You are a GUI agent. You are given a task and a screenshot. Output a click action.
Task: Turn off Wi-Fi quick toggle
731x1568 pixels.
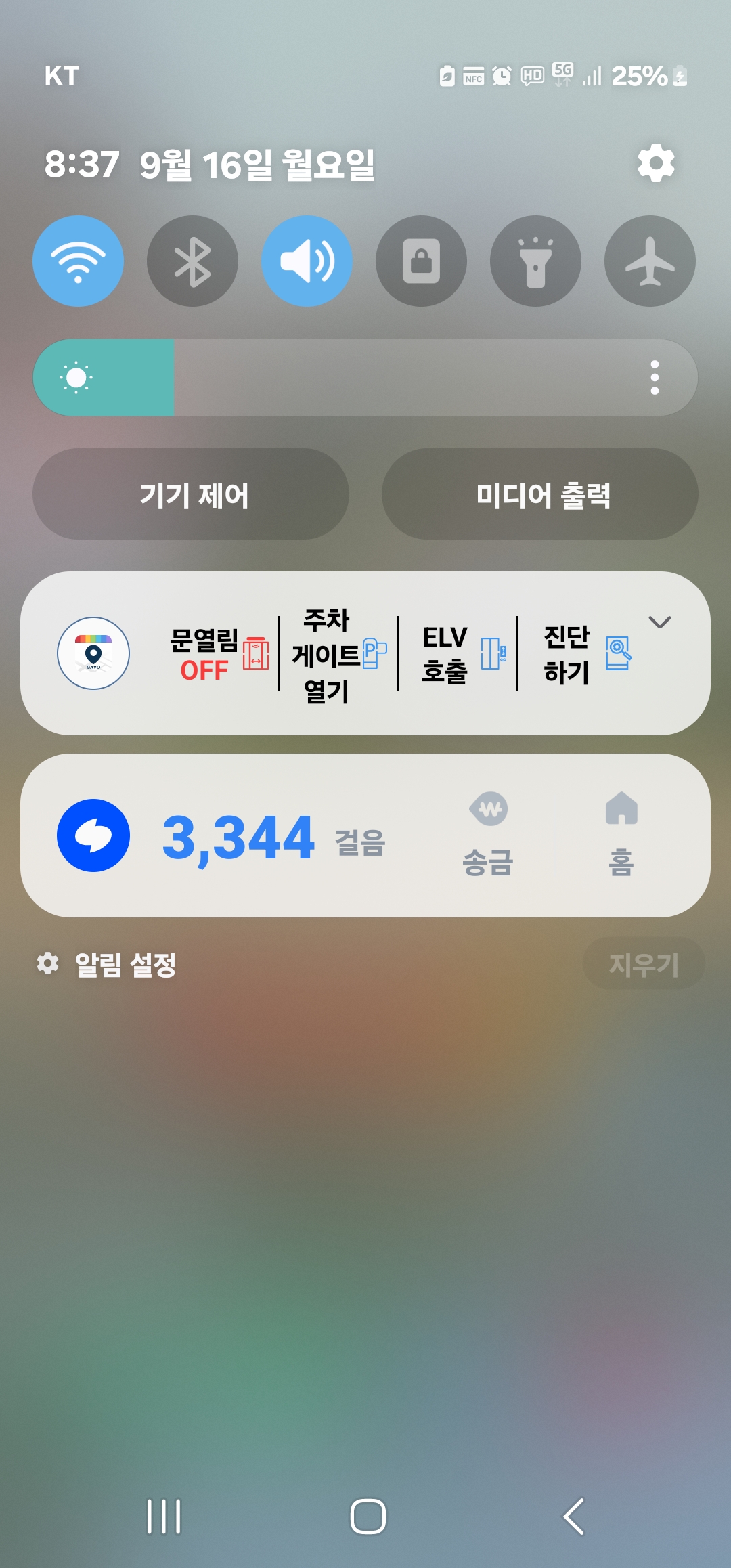pos(78,261)
